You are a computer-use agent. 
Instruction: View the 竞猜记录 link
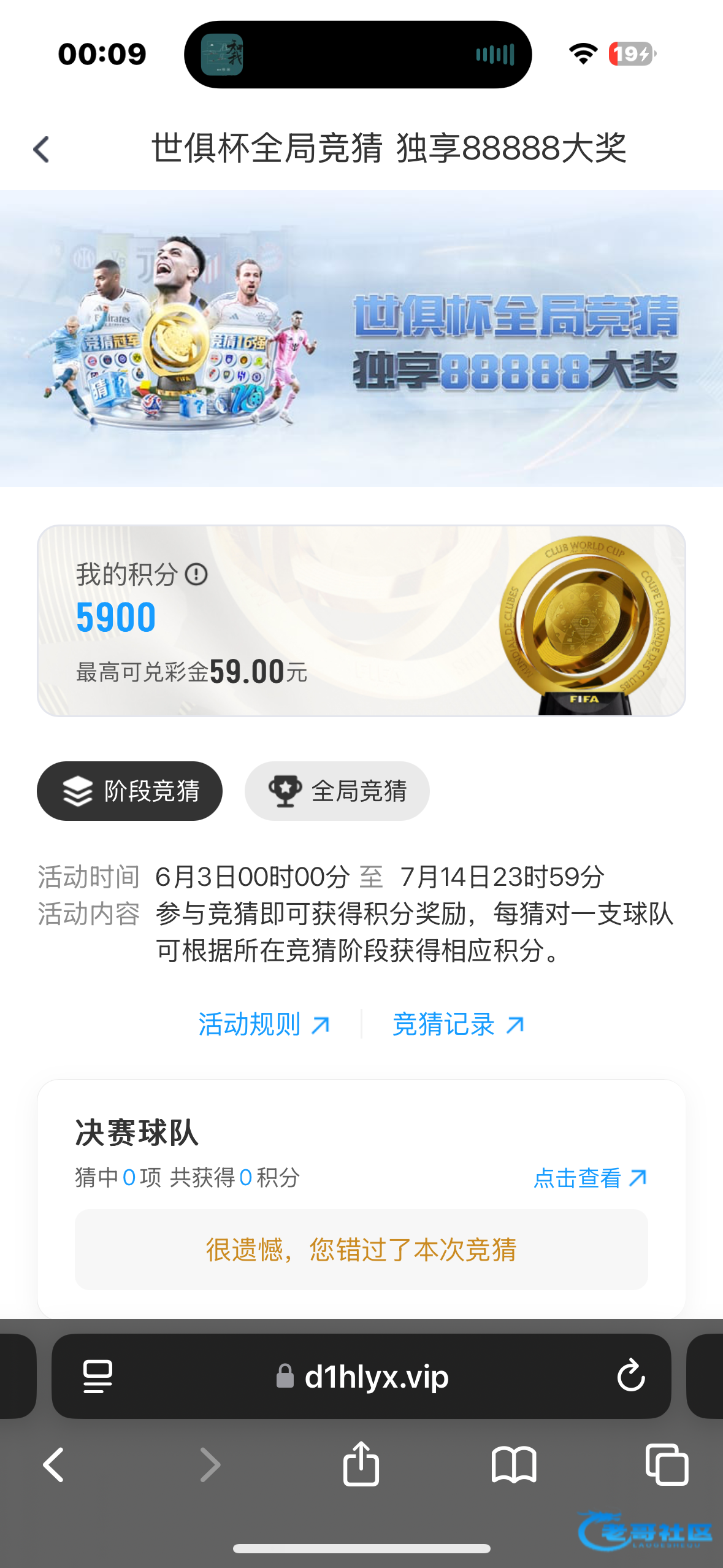tap(459, 1024)
